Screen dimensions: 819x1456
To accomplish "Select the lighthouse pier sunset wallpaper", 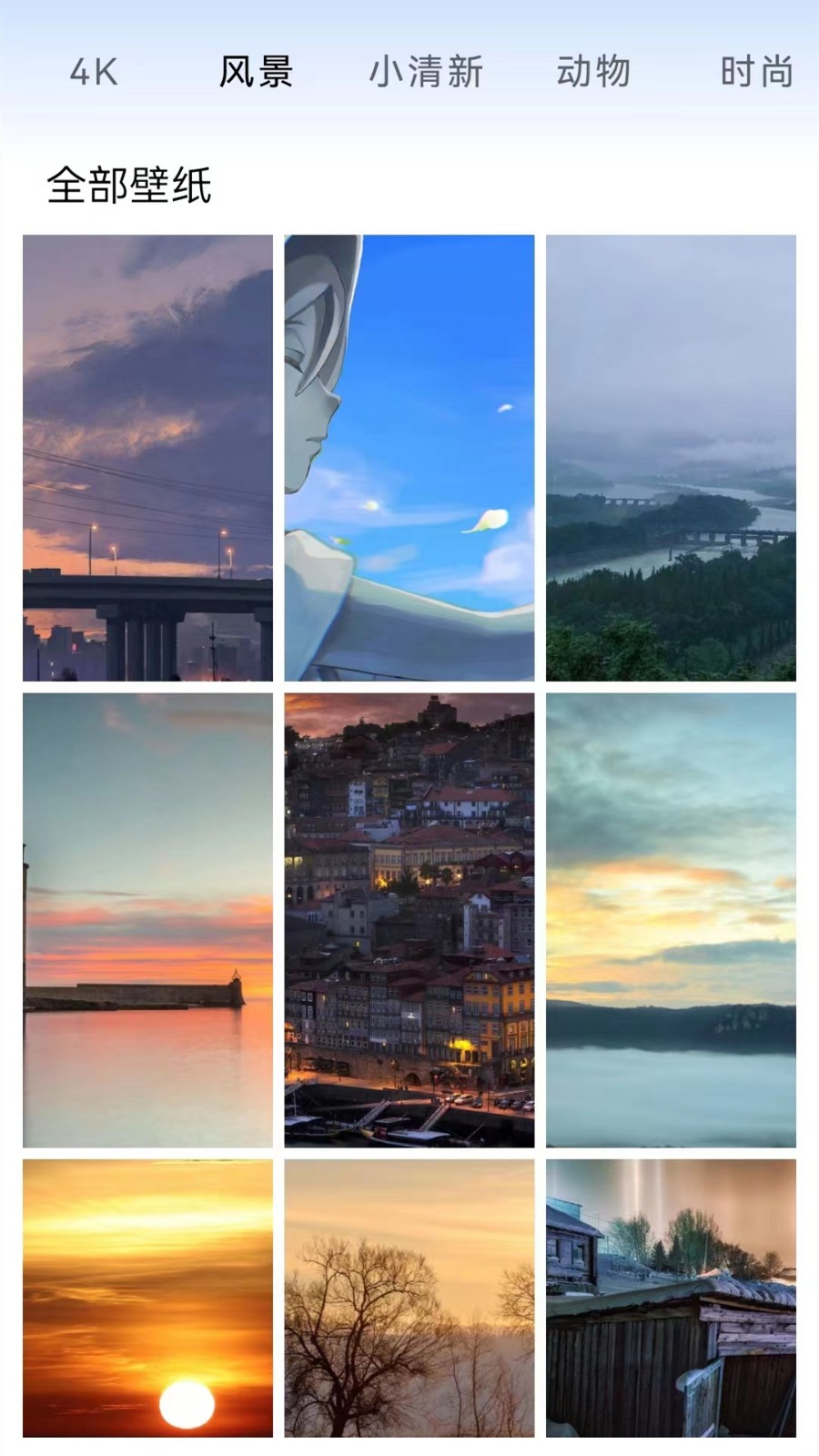I will click(147, 920).
